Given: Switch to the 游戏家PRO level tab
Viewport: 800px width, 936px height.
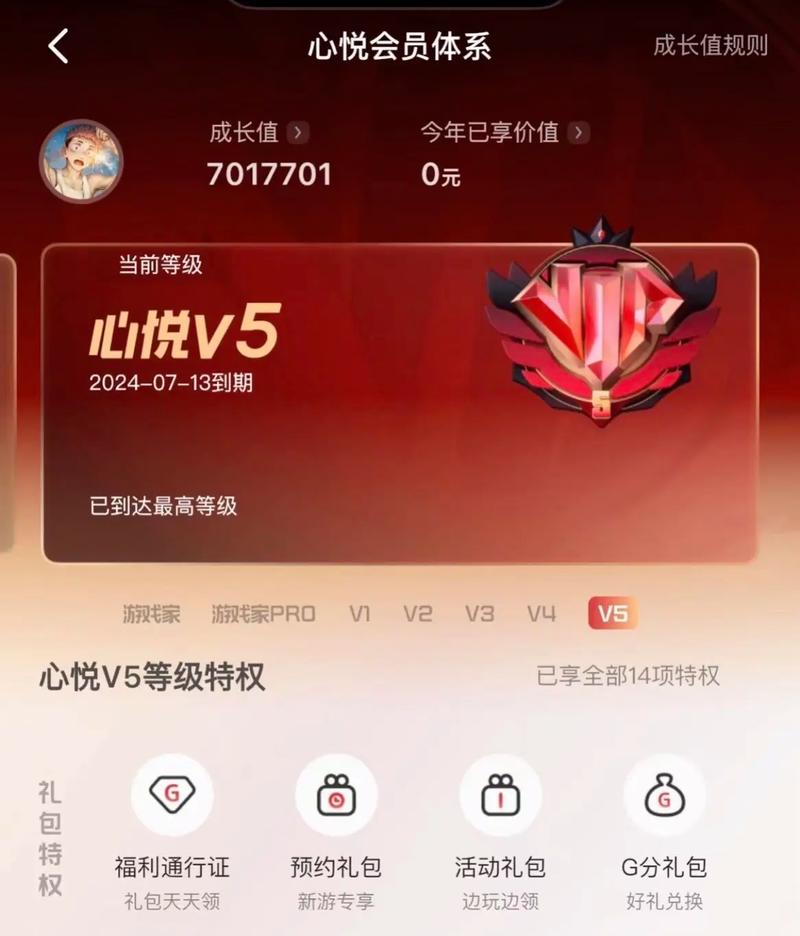Looking at the screenshot, I should (263, 614).
